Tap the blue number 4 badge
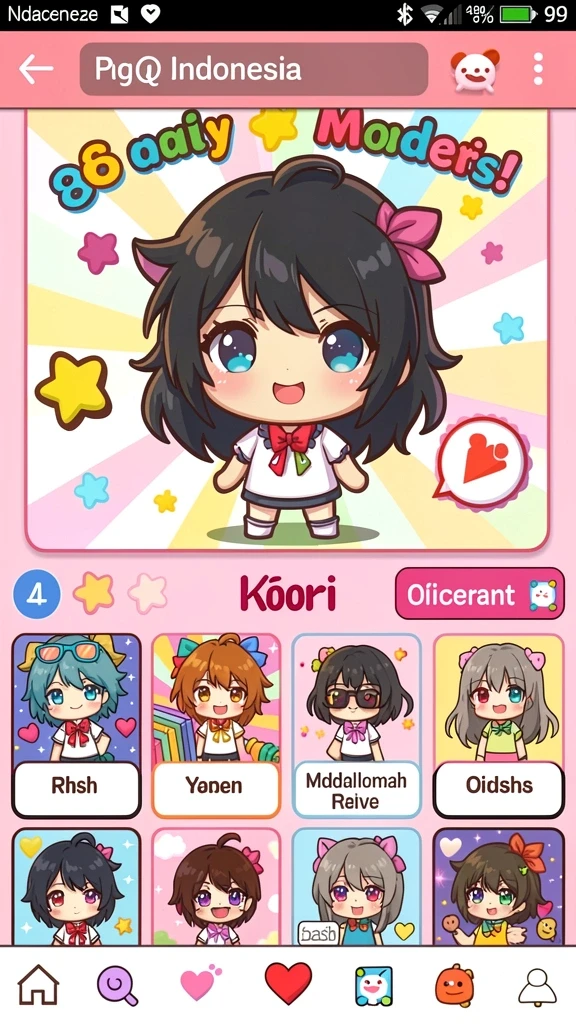This screenshot has height=1024, width=576. tap(37, 594)
